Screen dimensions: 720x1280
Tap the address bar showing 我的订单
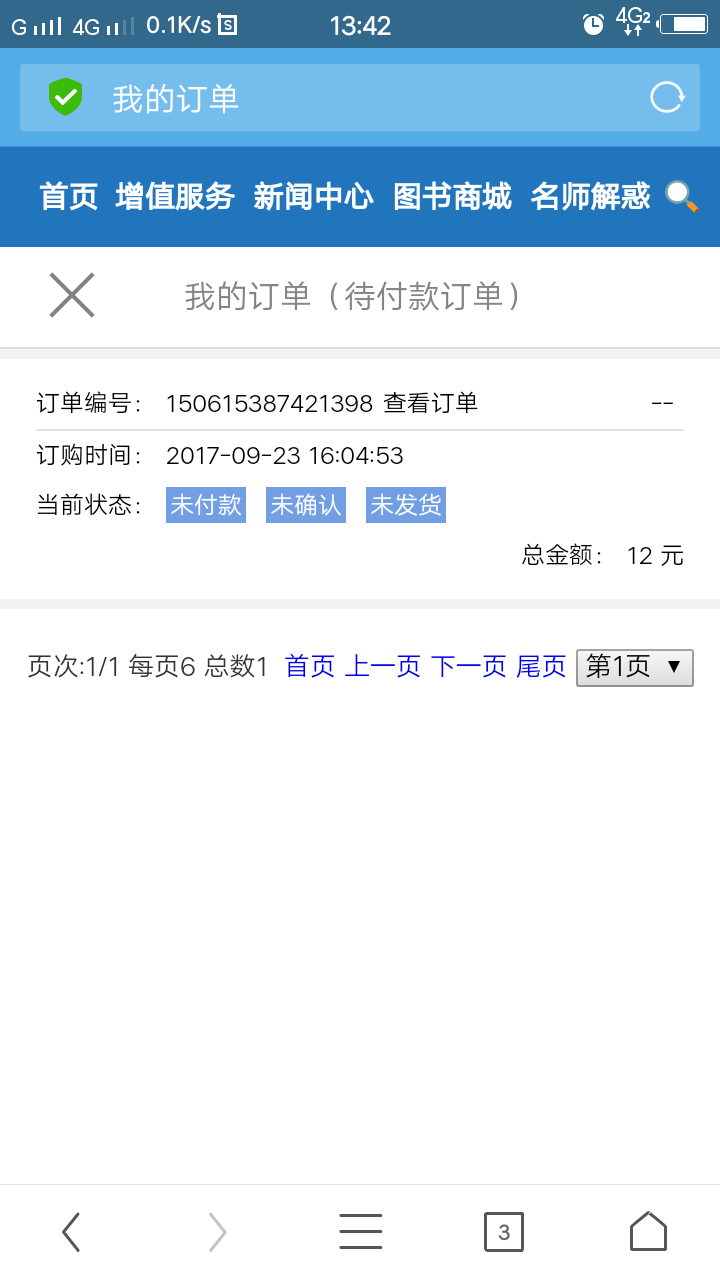360,97
